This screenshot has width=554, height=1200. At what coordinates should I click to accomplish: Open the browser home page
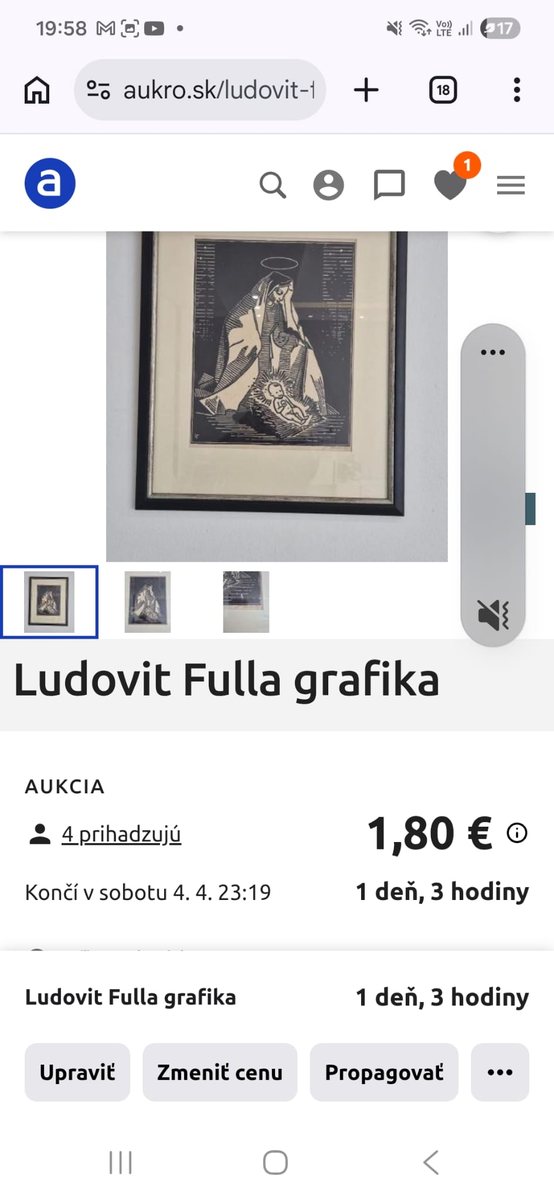coord(37,90)
